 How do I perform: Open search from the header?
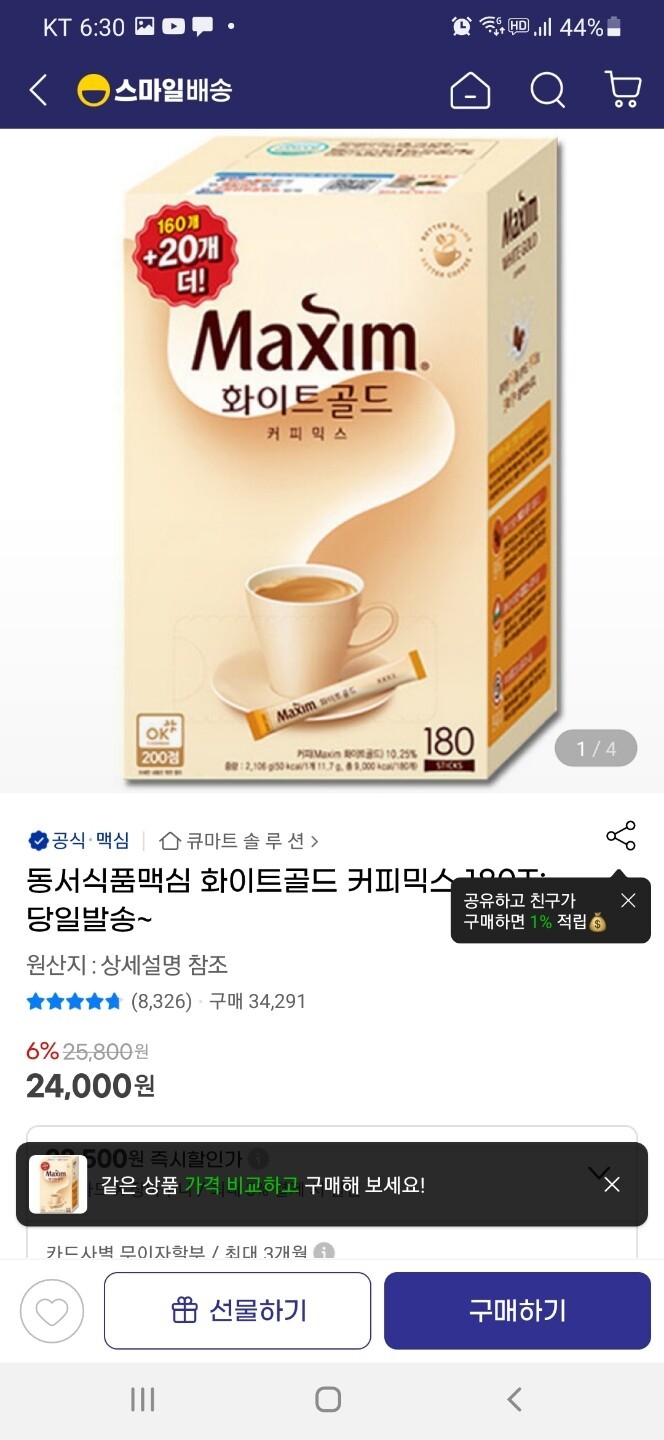point(547,91)
